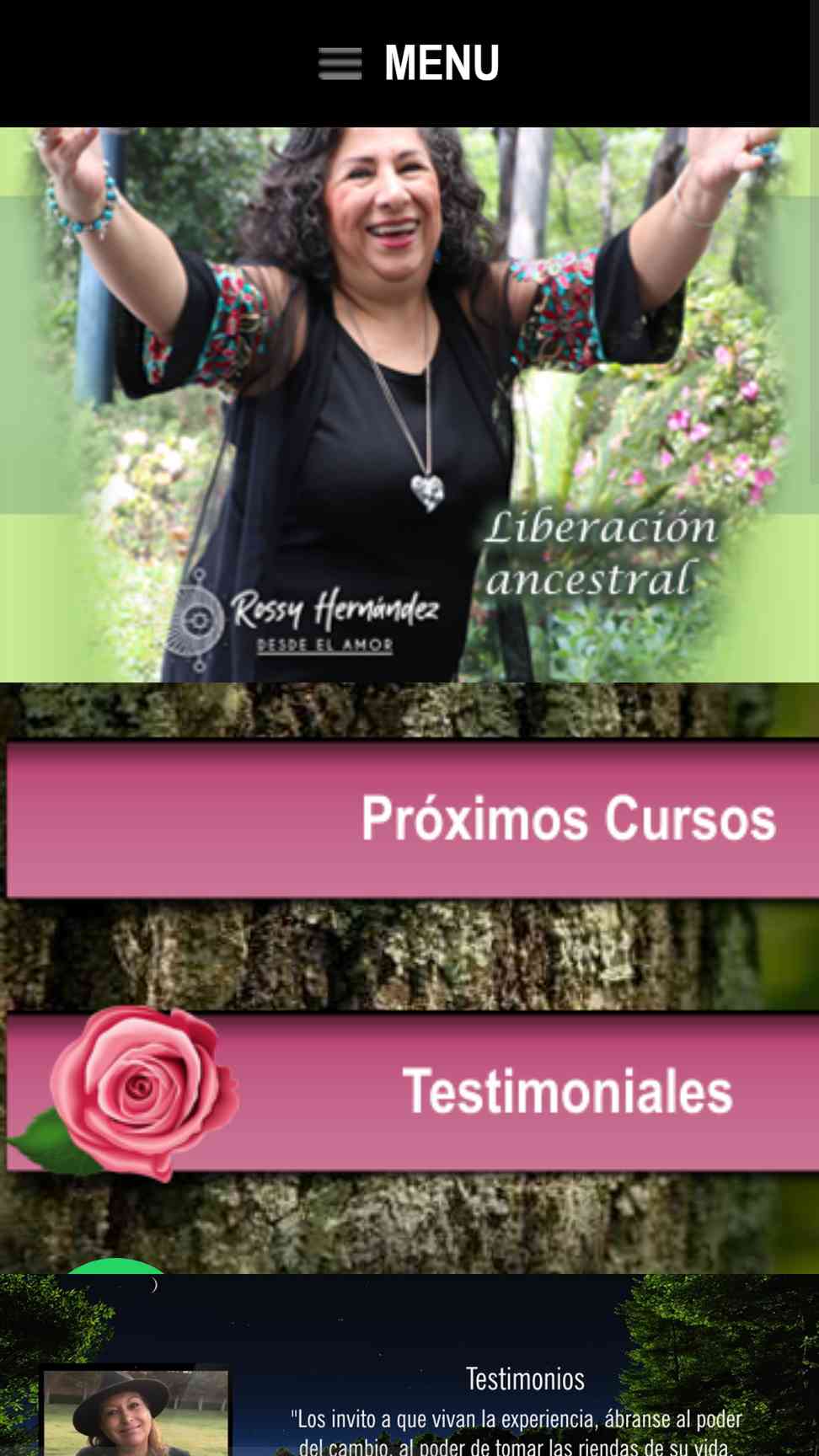Image resolution: width=819 pixels, height=1456 pixels.
Task: Open the Liberación ancestral banner
Action: pyautogui.click(x=409, y=404)
